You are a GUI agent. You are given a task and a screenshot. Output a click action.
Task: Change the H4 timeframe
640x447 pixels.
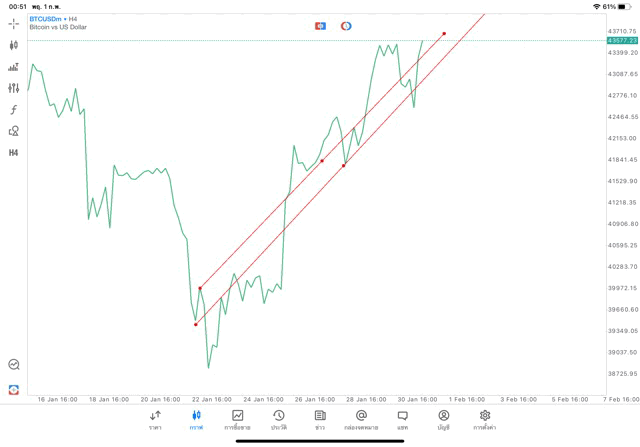click(13, 153)
